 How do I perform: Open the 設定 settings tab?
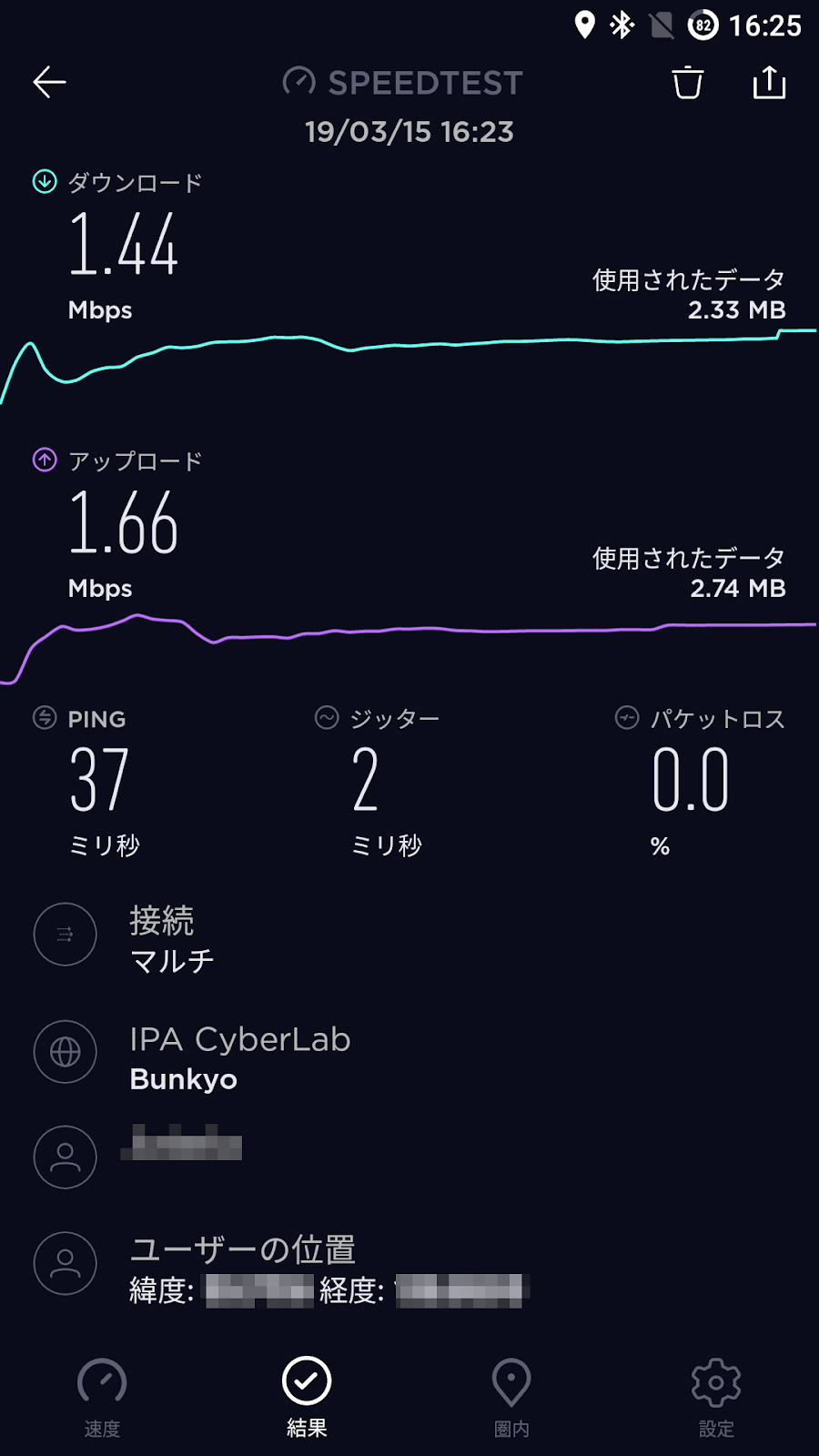point(716,1397)
